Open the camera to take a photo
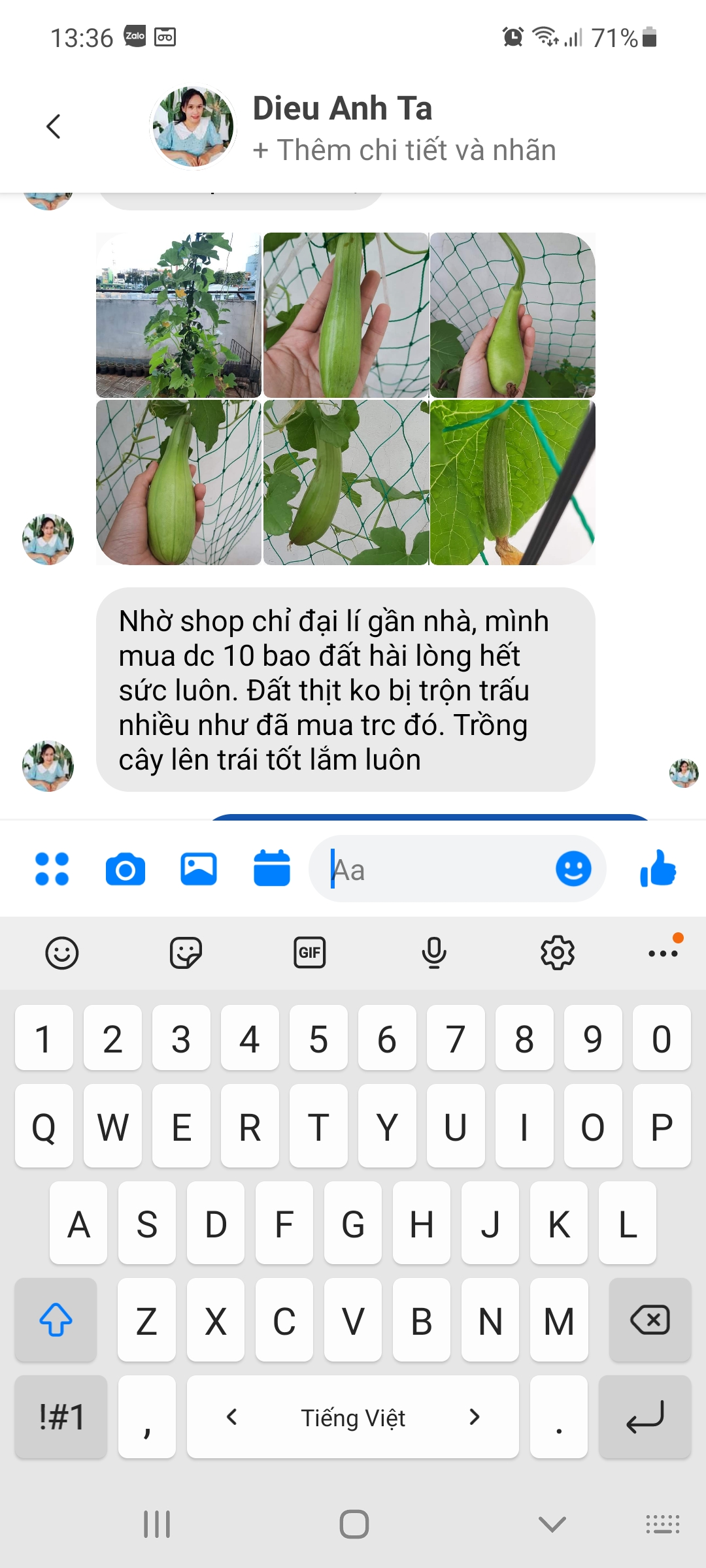The image size is (706, 1568). 126,870
